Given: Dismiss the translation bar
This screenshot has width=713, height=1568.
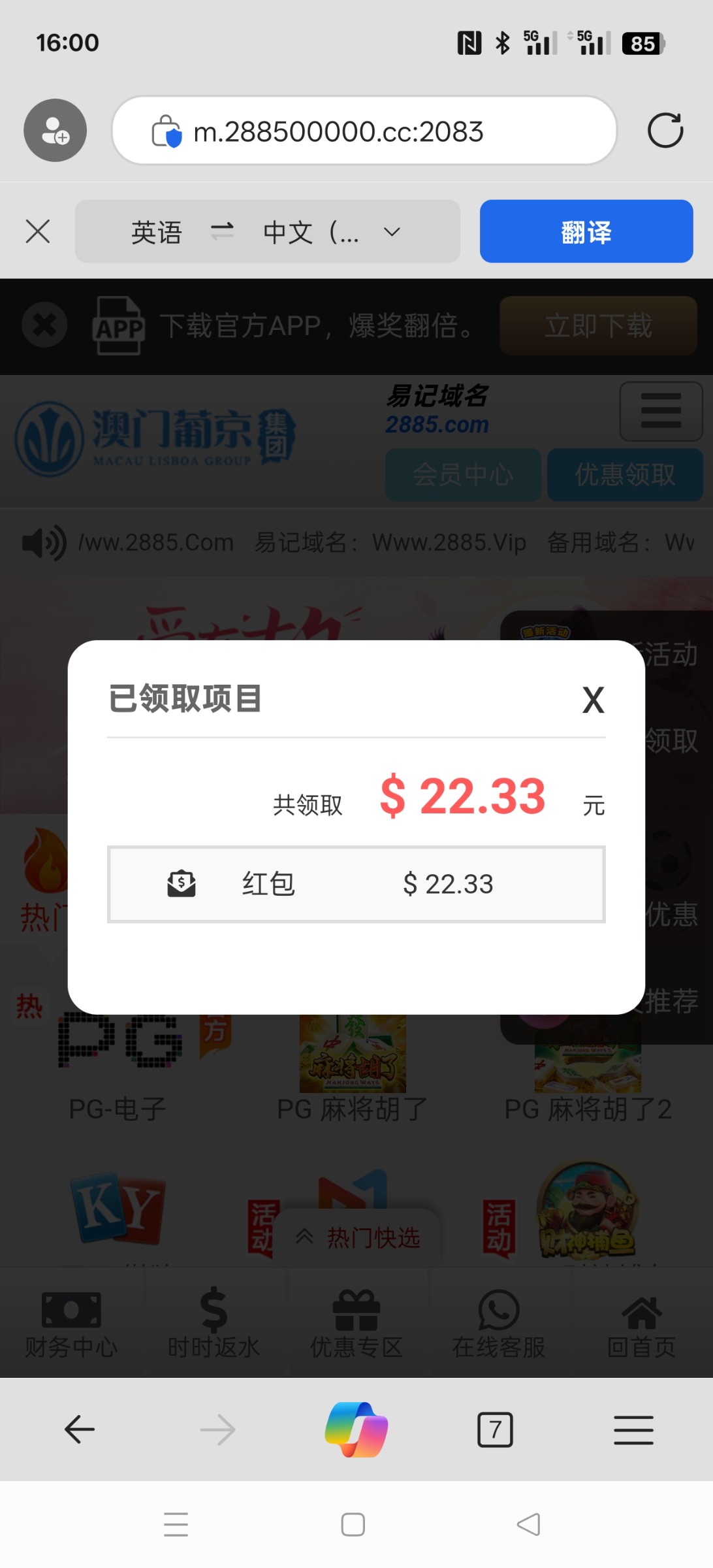Looking at the screenshot, I should 38,231.
